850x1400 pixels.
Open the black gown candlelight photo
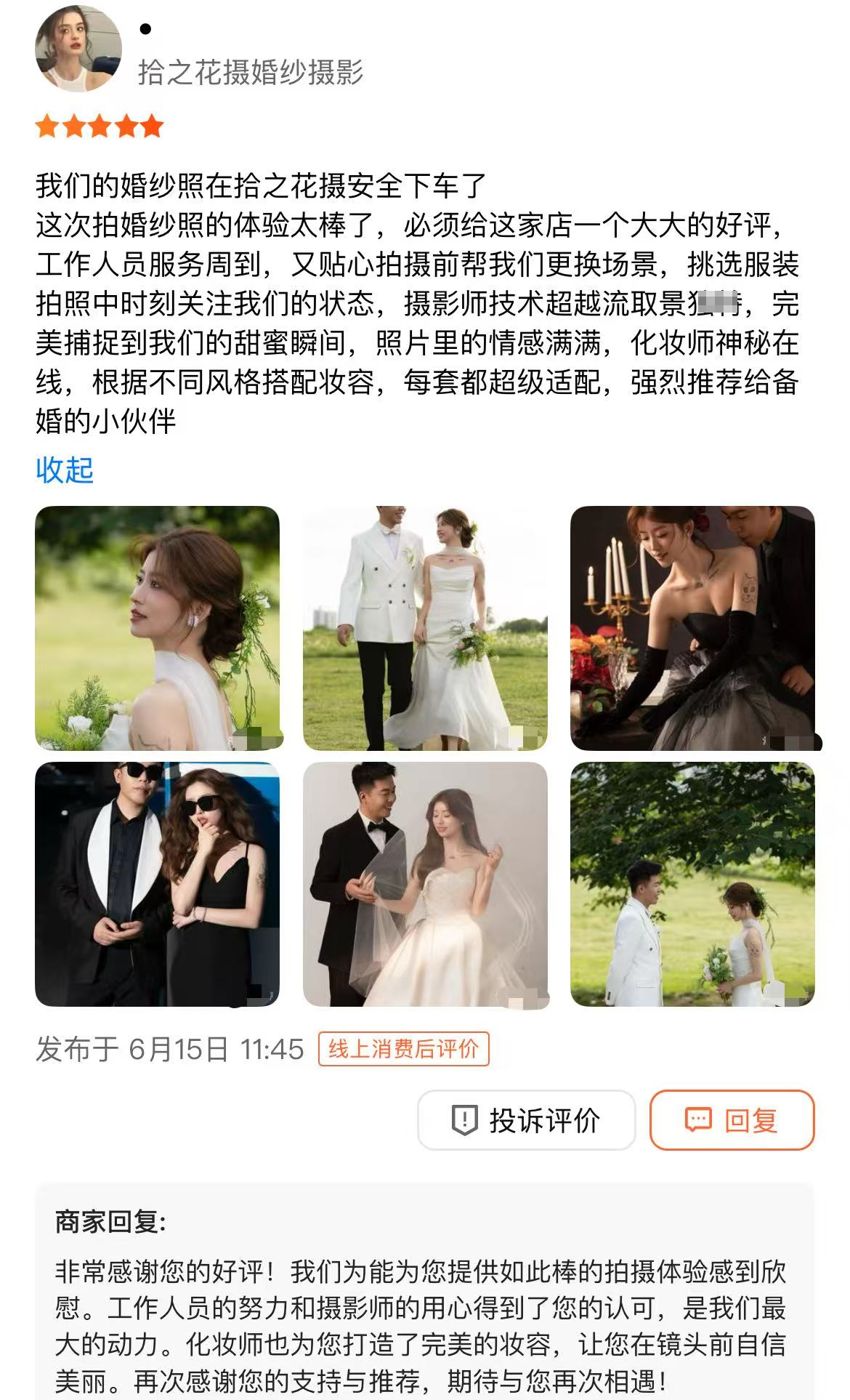pyautogui.click(x=692, y=628)
